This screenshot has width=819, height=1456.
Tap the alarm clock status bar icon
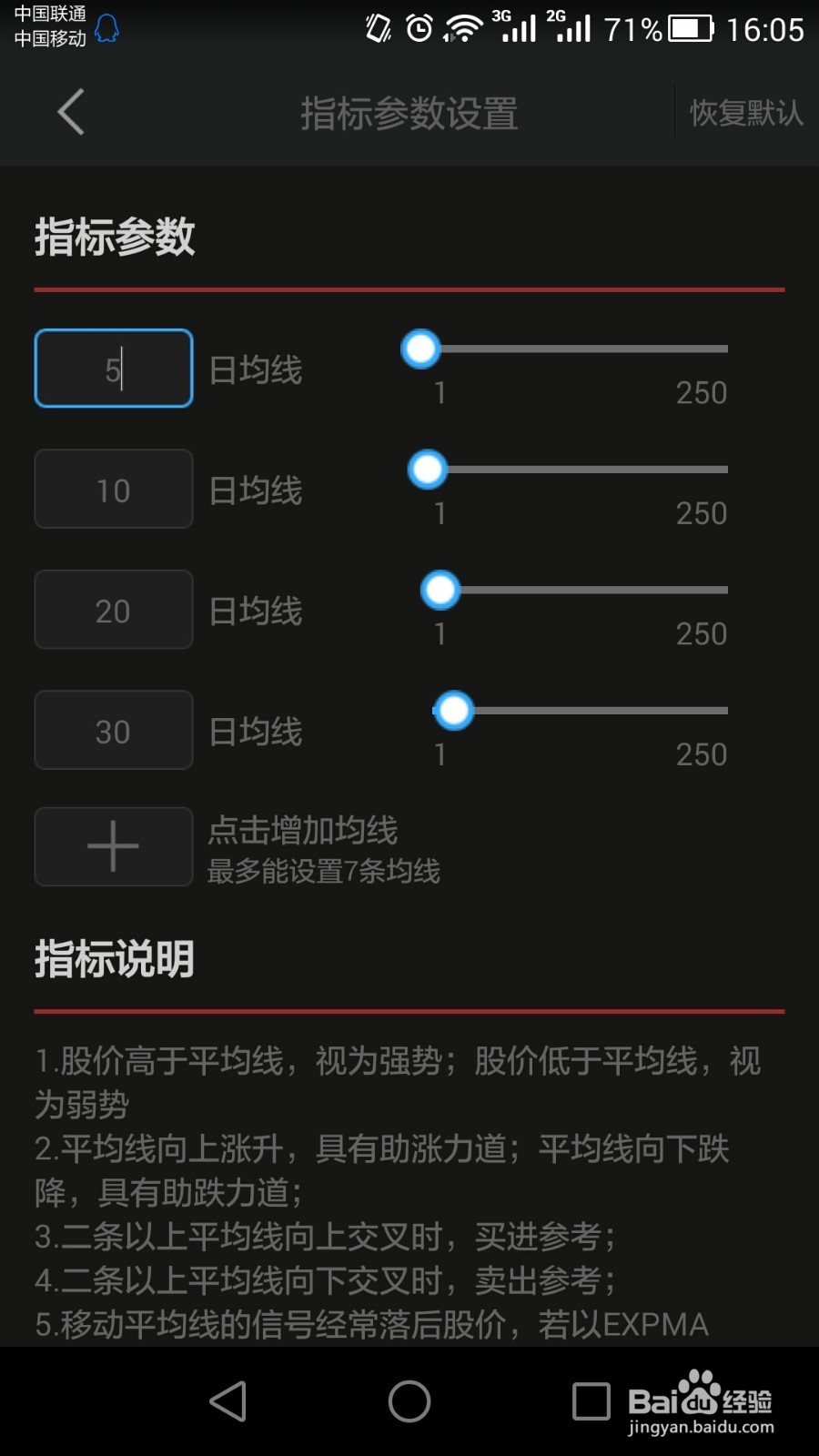419,27
